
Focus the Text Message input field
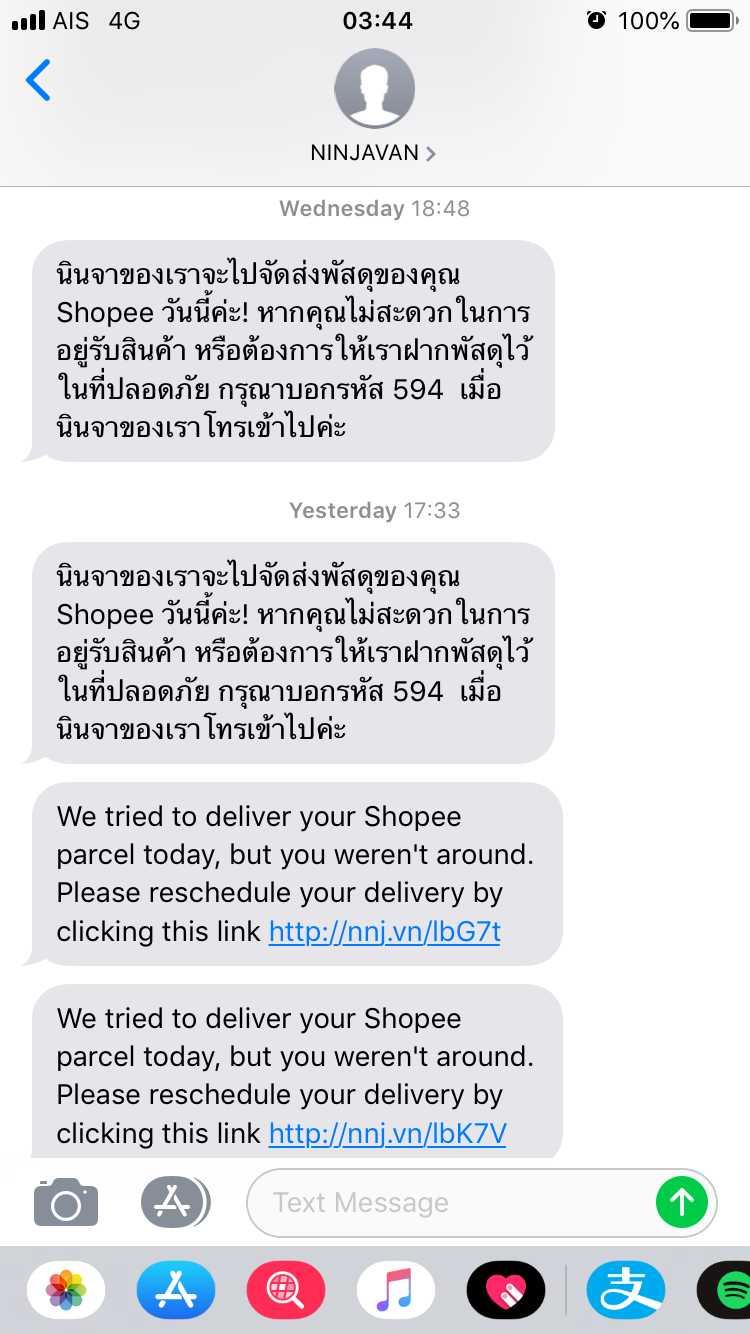(x=450, y=1202)
